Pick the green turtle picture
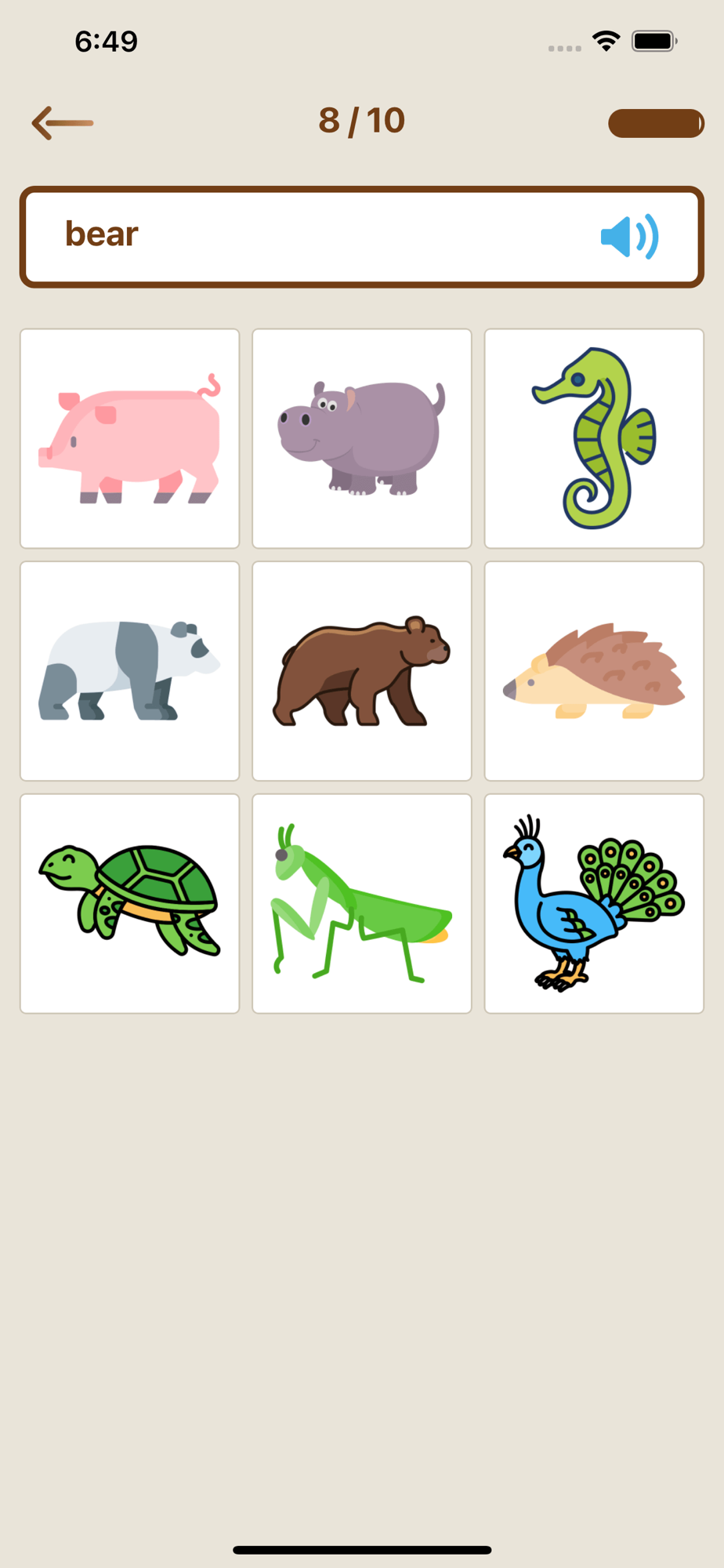Screen dimensions: 724x1568 [x=130, y=903]
